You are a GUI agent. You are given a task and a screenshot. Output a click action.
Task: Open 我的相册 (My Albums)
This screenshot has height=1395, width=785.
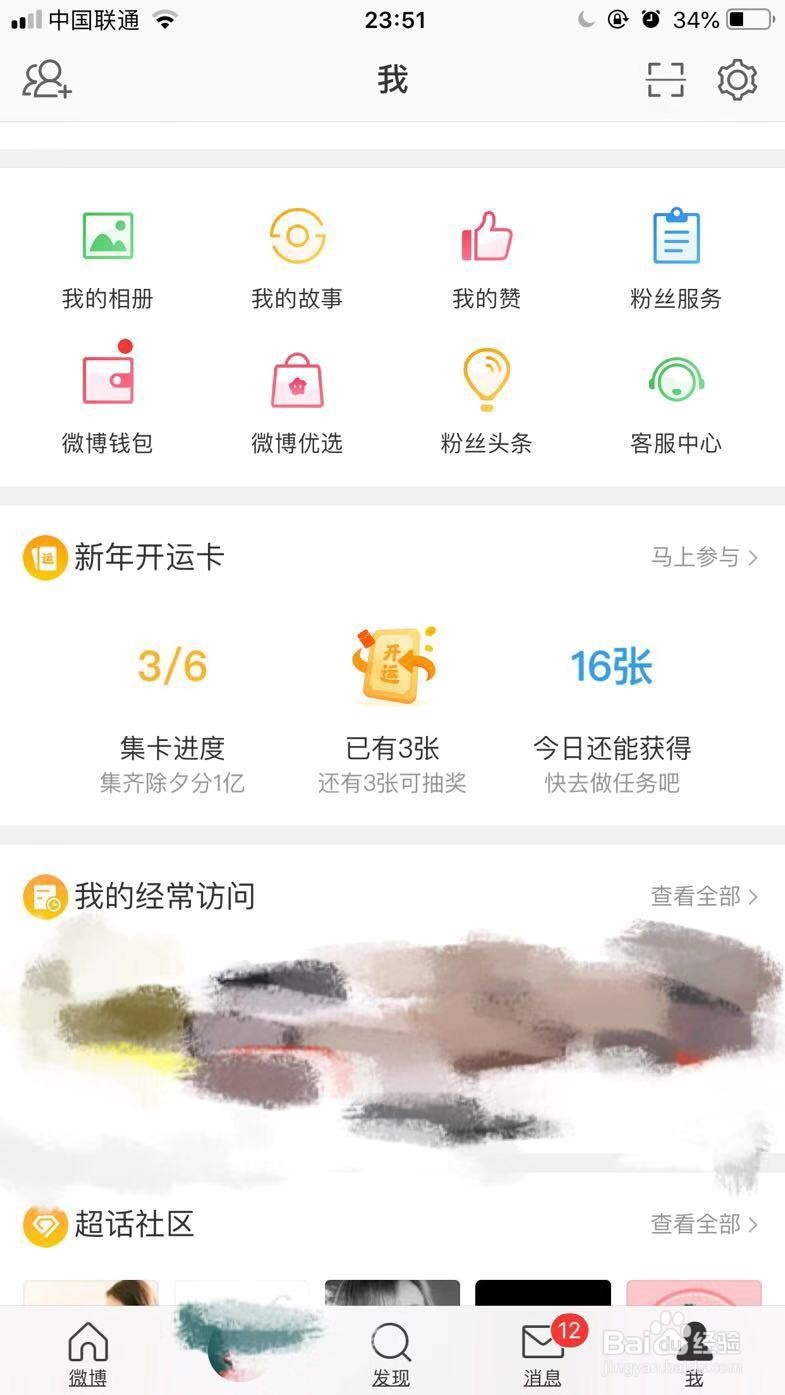click(107, 255)
